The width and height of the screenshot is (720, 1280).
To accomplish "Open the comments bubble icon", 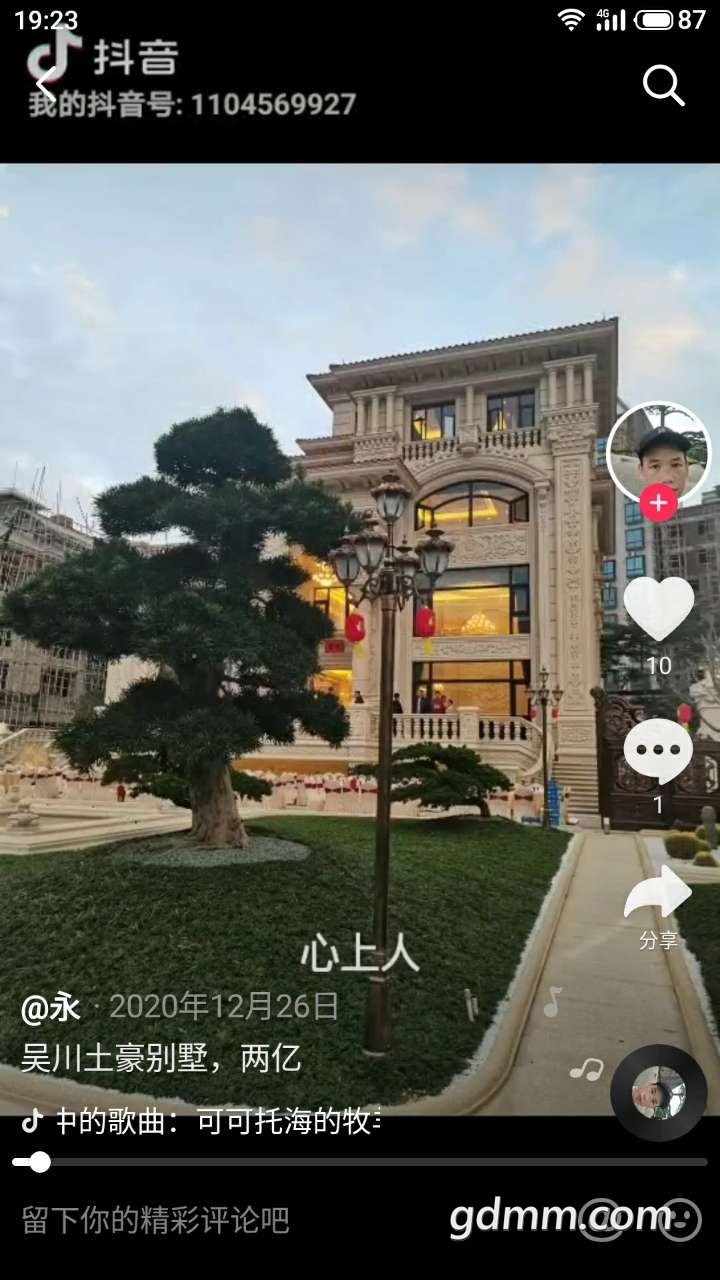I will 658,752.
